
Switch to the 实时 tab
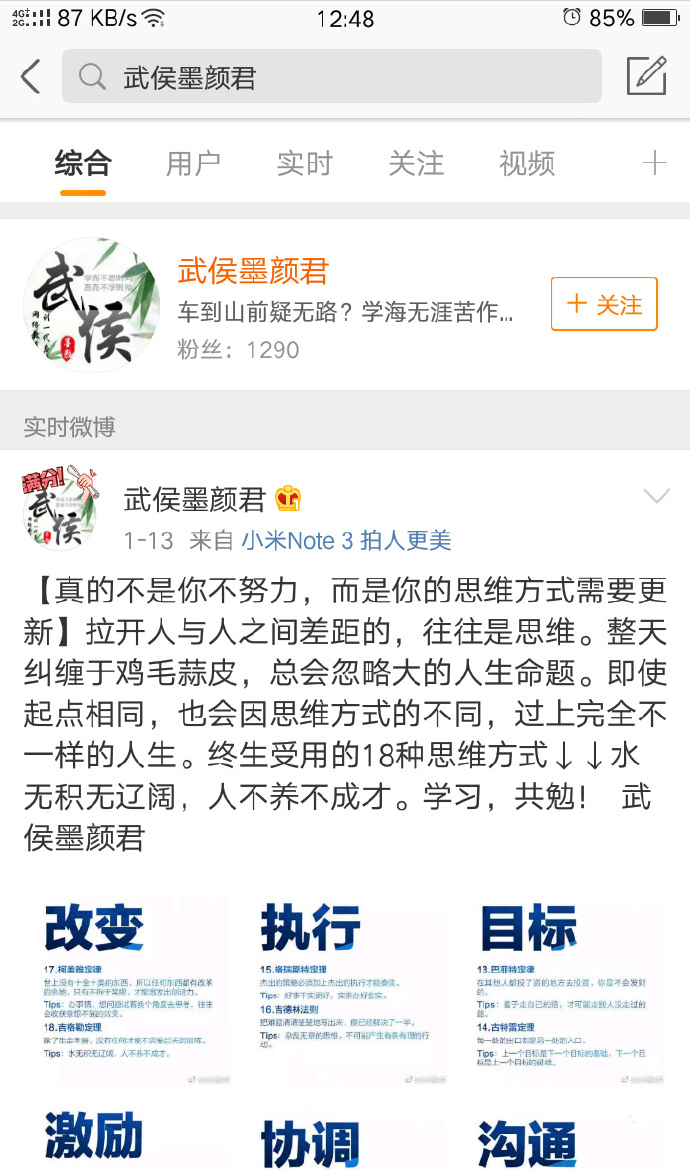point(304,163)
